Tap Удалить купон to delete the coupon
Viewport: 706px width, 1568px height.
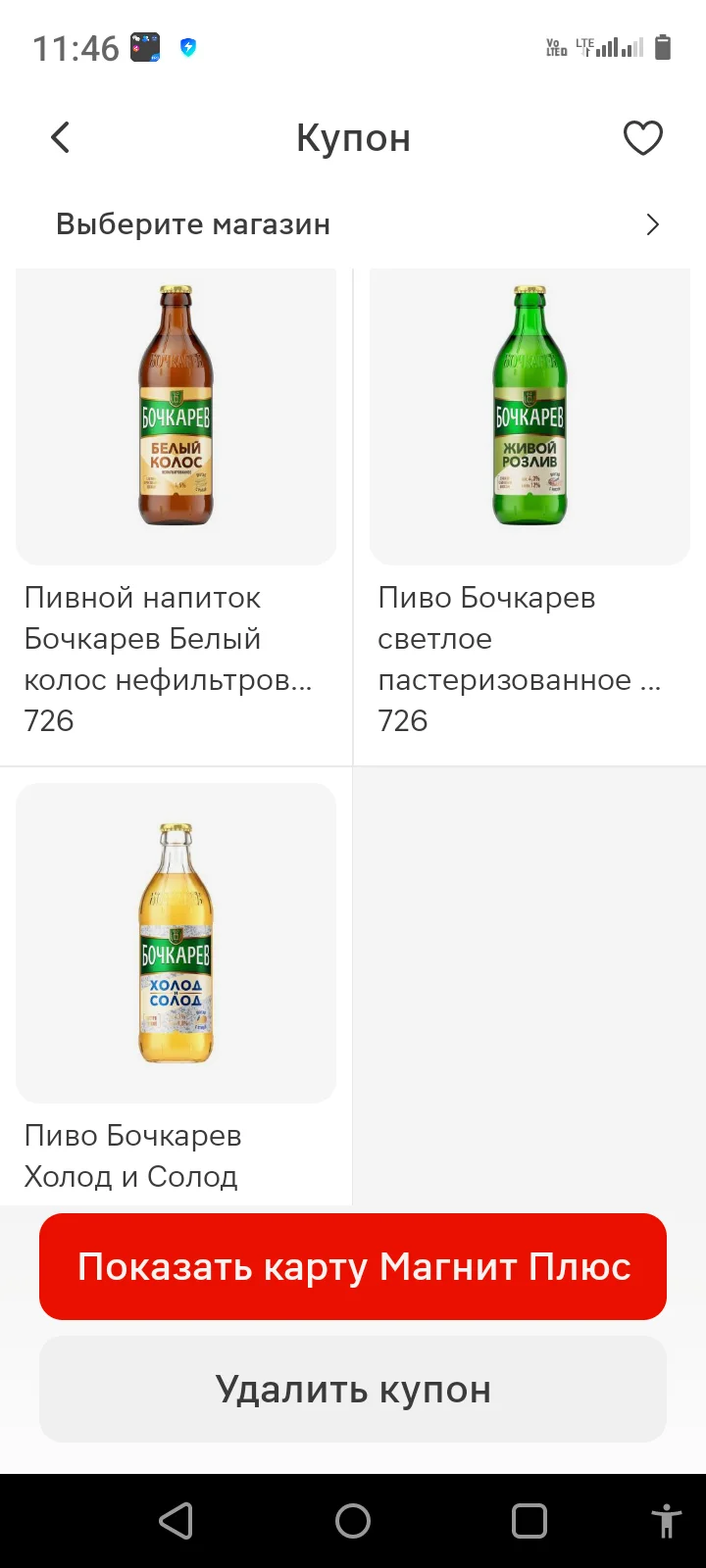(x=353, y=1389)
